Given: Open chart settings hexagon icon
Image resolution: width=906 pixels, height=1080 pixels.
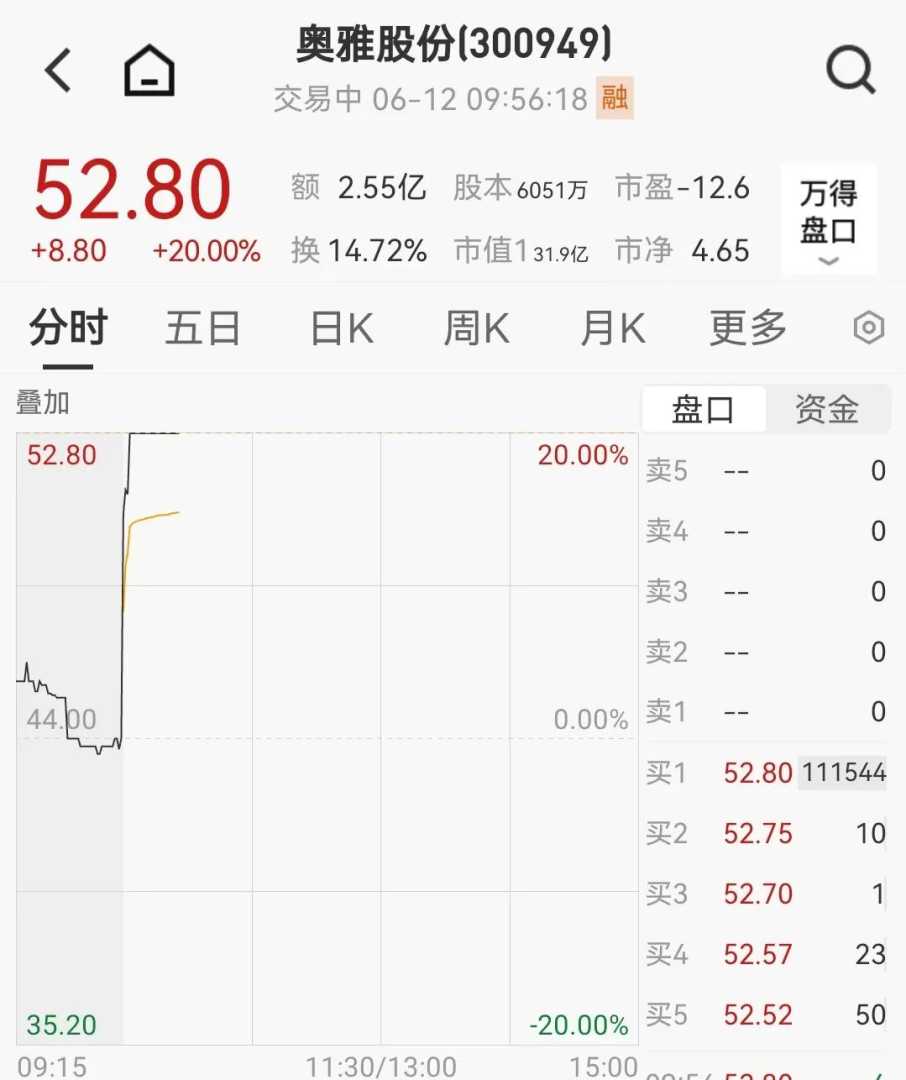Looking at the screenshot, I should [868, 328].
